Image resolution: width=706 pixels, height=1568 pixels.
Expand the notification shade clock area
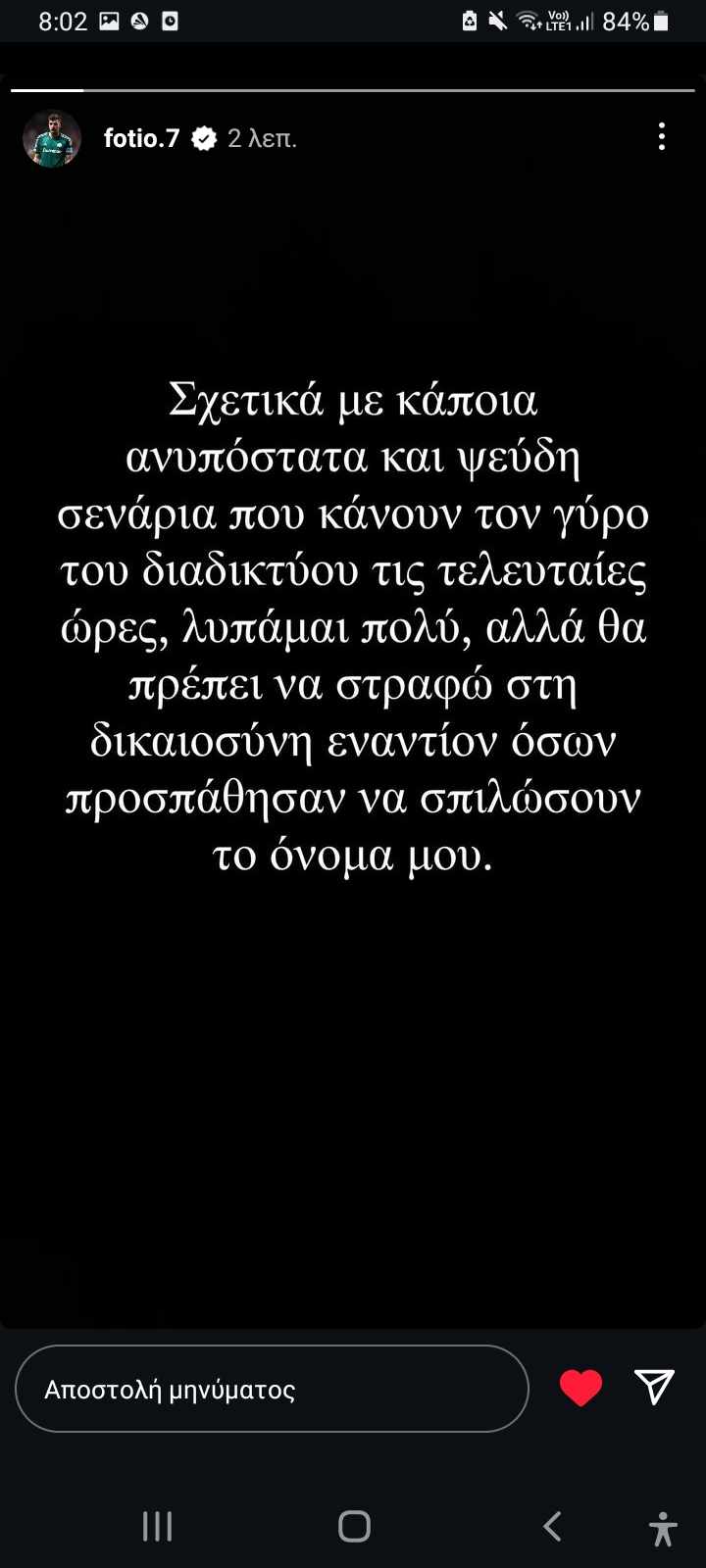(x=64, y=19)
